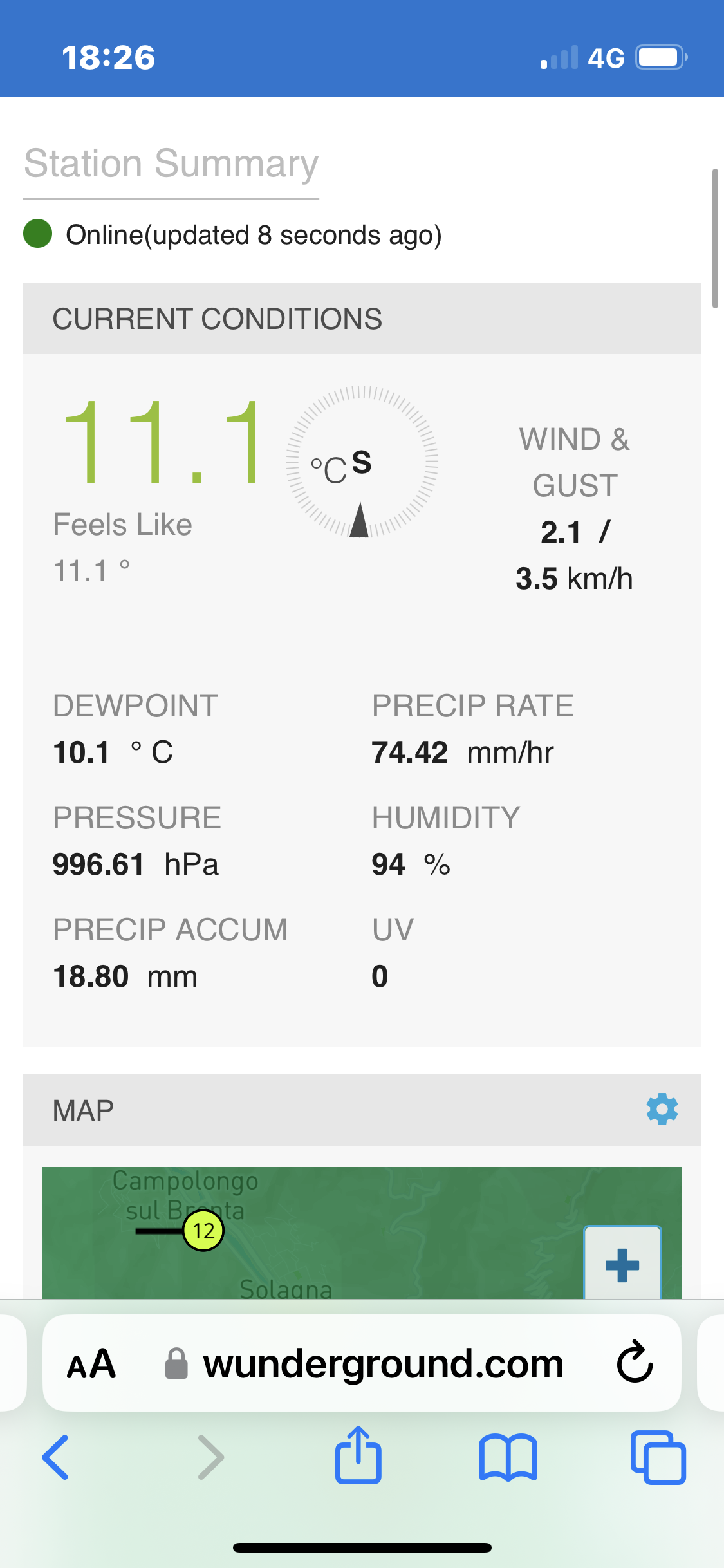Tap the wunderground.com address bar

point(383,1363)
